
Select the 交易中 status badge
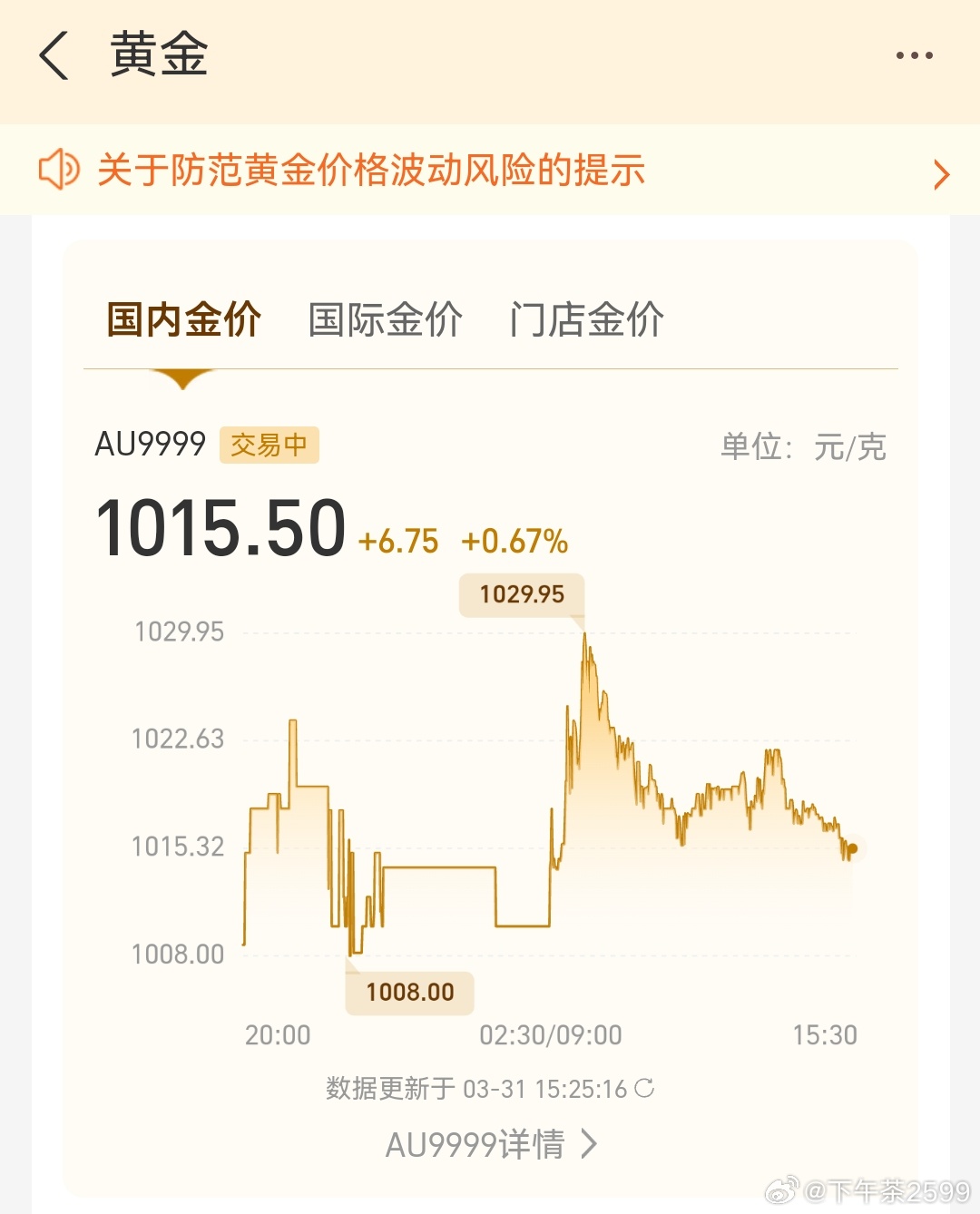coord(269,445)
